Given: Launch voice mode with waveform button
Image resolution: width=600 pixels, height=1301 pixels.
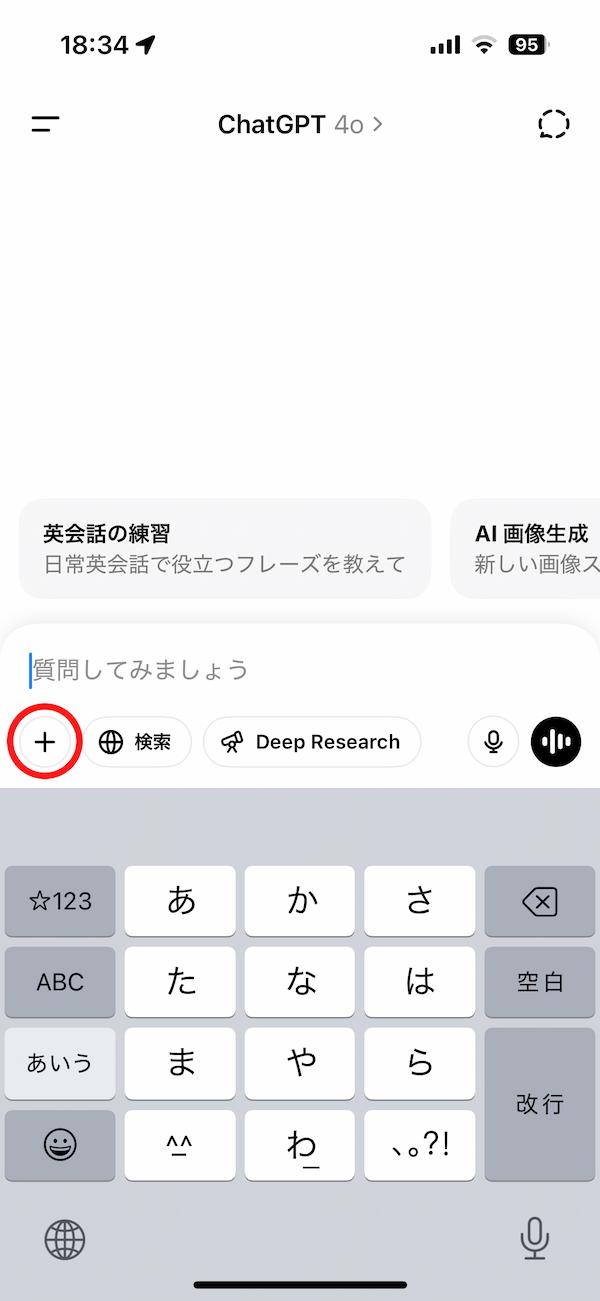Looking at the screenshot, I should [556, 742].
